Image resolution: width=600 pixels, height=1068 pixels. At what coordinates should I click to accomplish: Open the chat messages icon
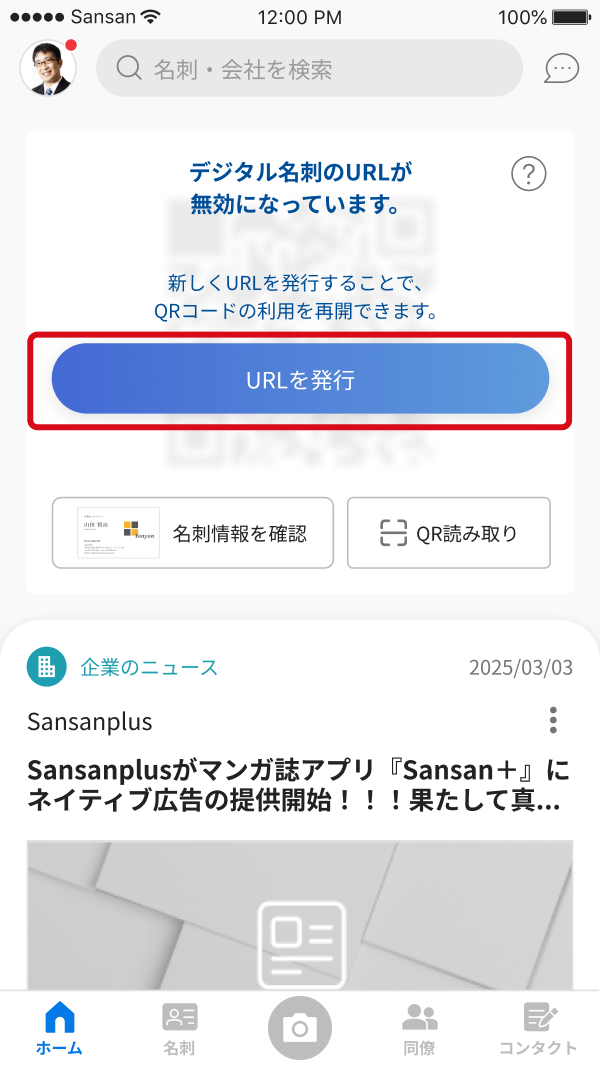click(561, 68)
